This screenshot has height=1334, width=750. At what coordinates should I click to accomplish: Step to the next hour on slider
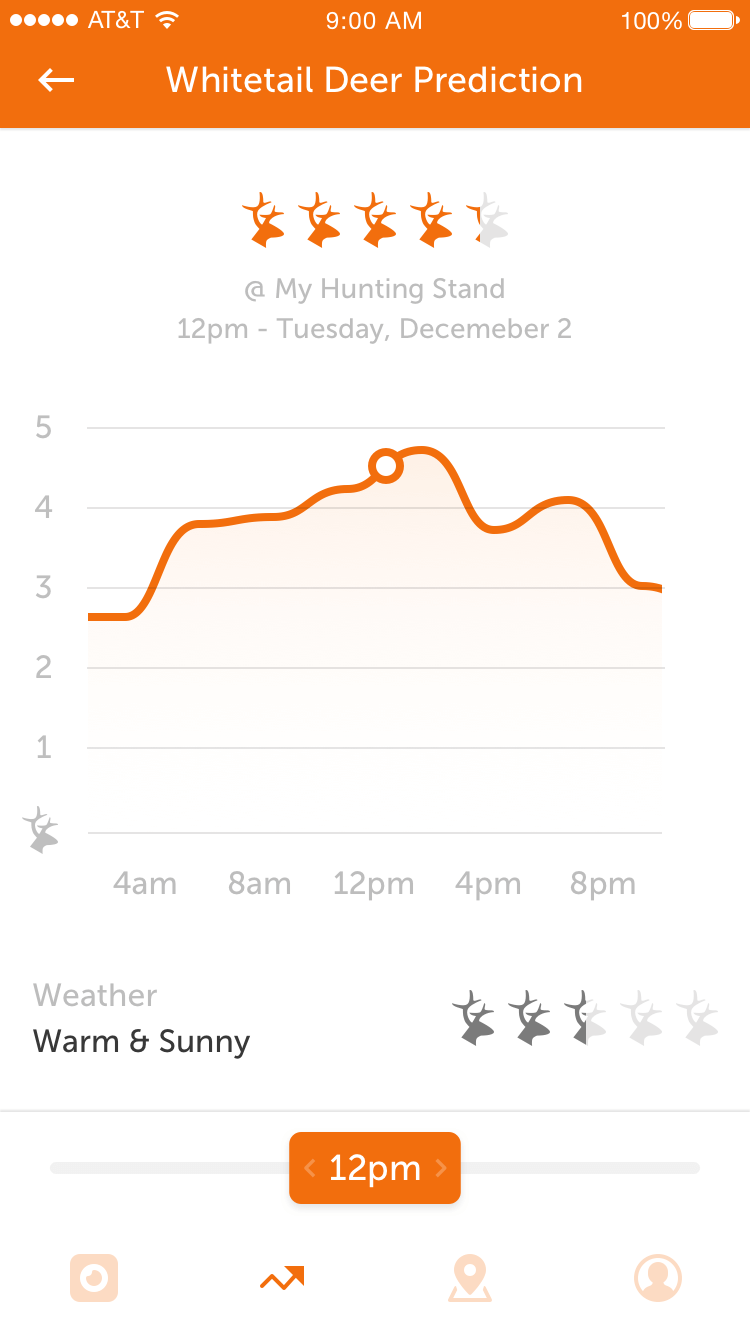[x=440, y=1168]
